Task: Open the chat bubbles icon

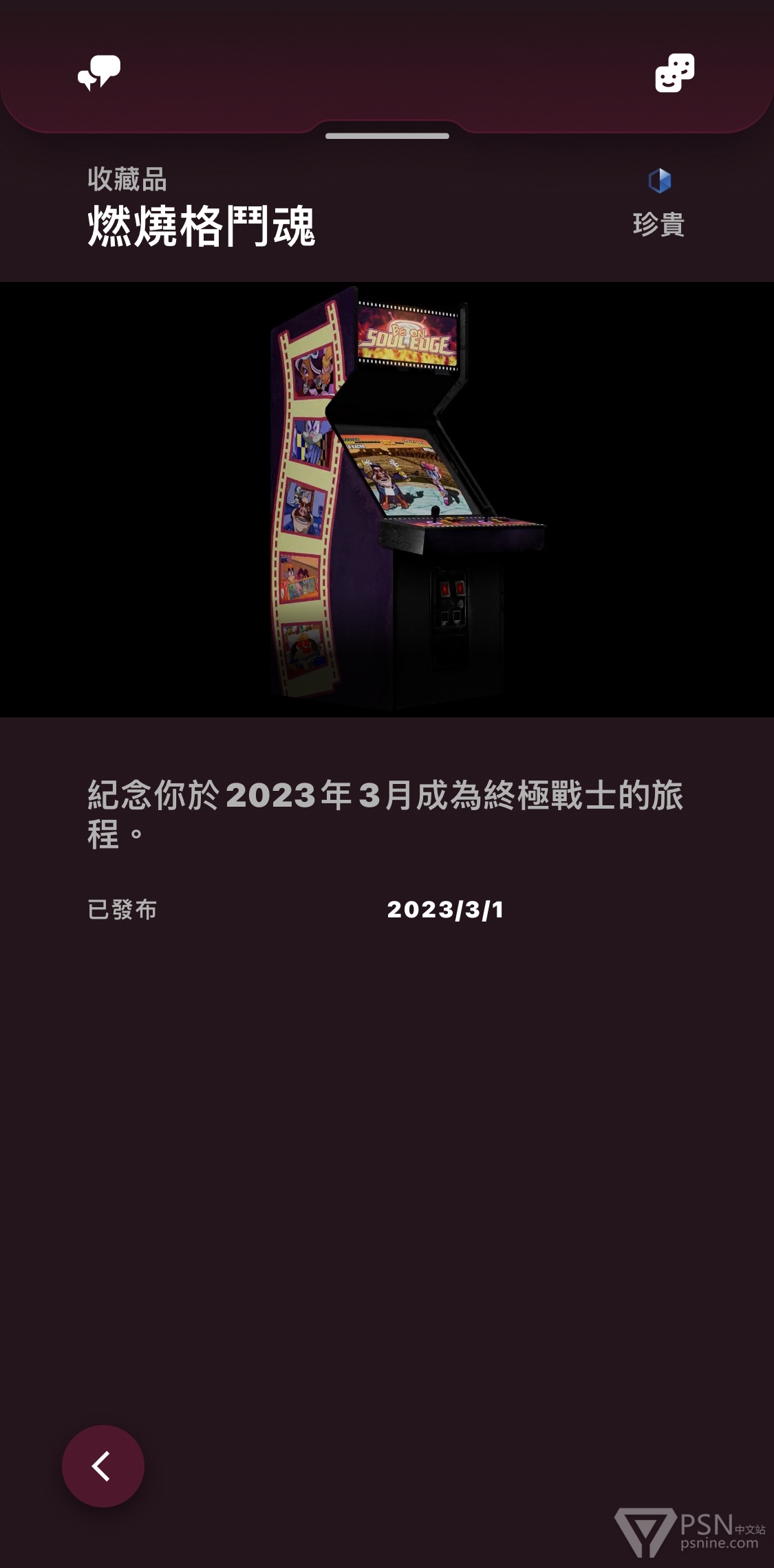Action: (x=99, y=73)
